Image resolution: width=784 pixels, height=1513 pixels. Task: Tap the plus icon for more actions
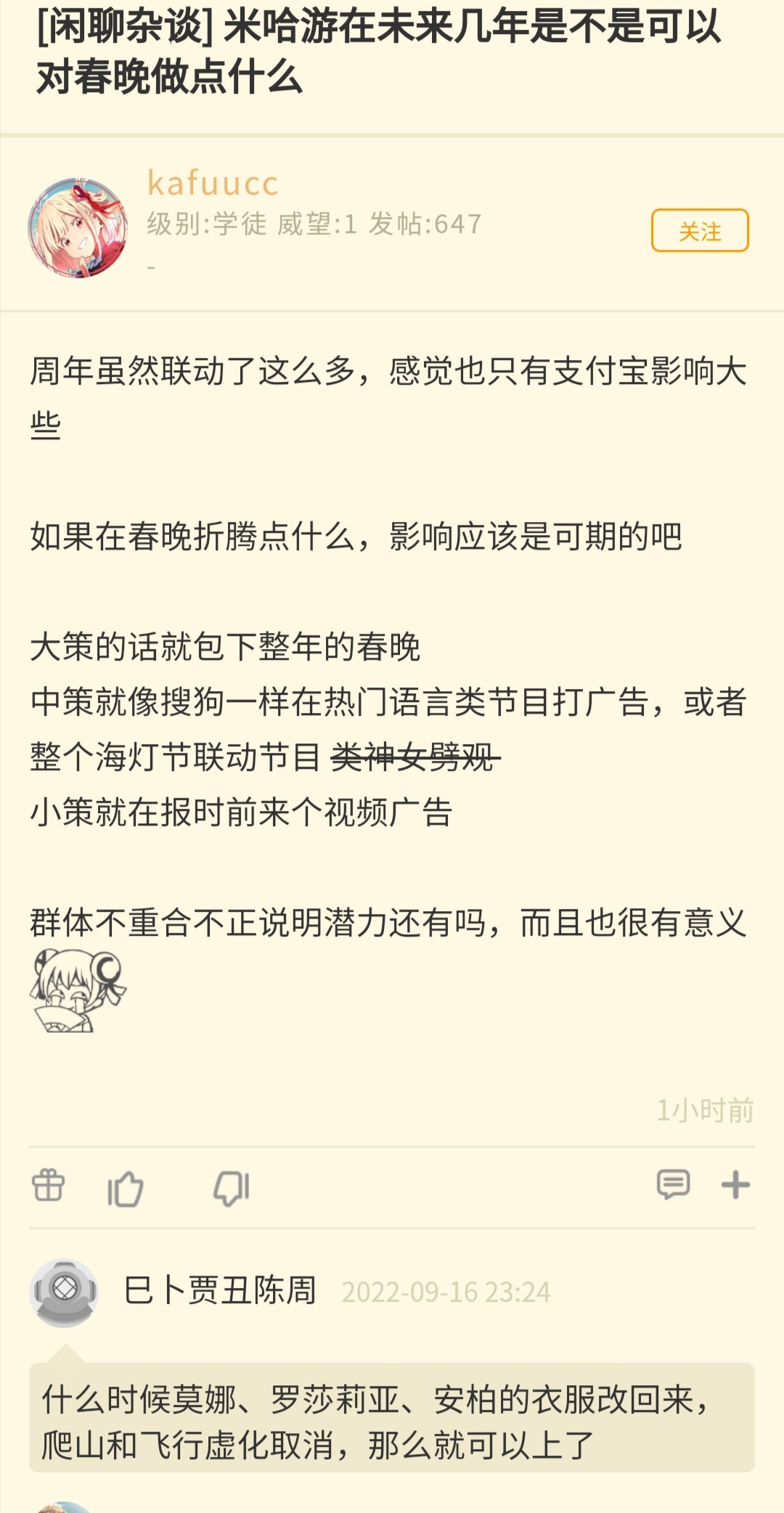735,1185
